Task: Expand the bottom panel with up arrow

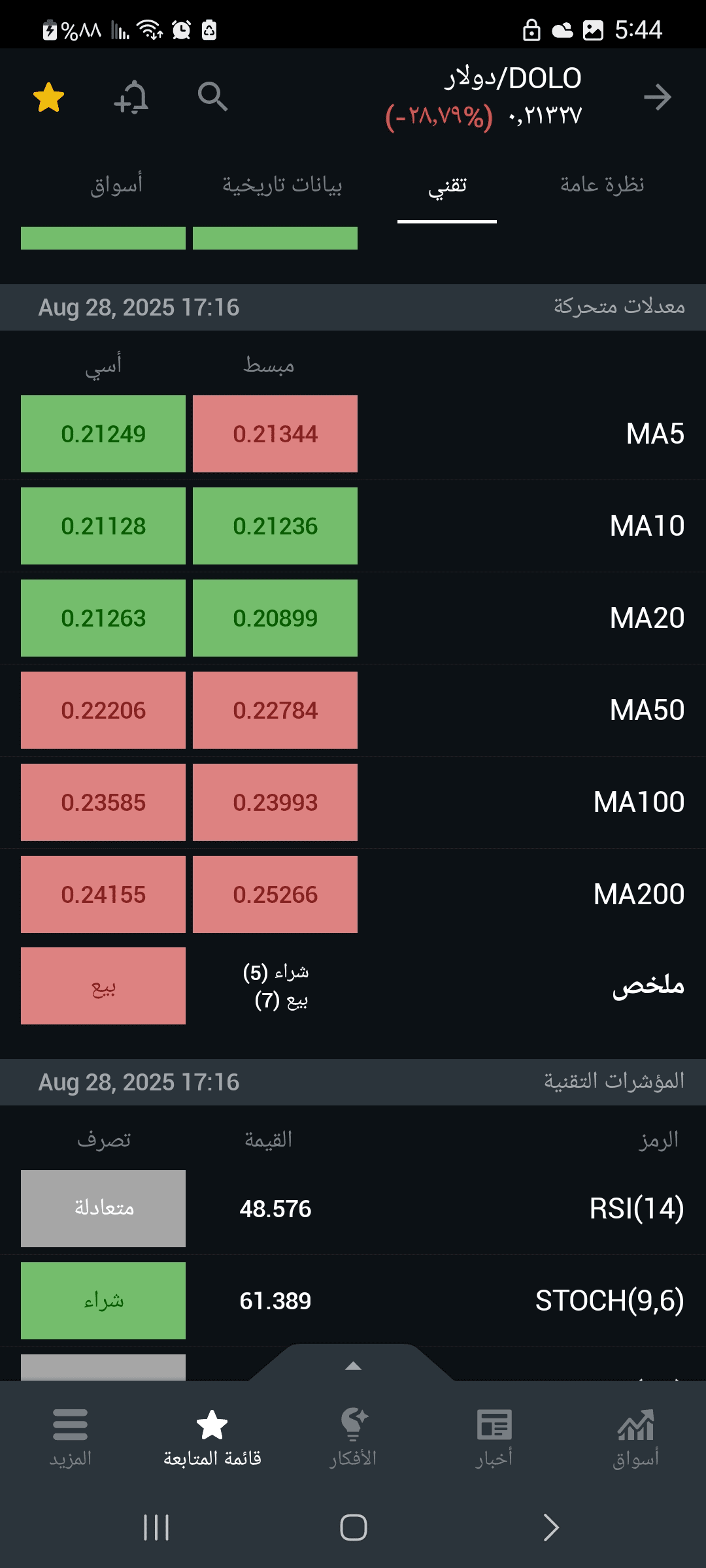Action: pyautogui.click(x=353, y=1365)
